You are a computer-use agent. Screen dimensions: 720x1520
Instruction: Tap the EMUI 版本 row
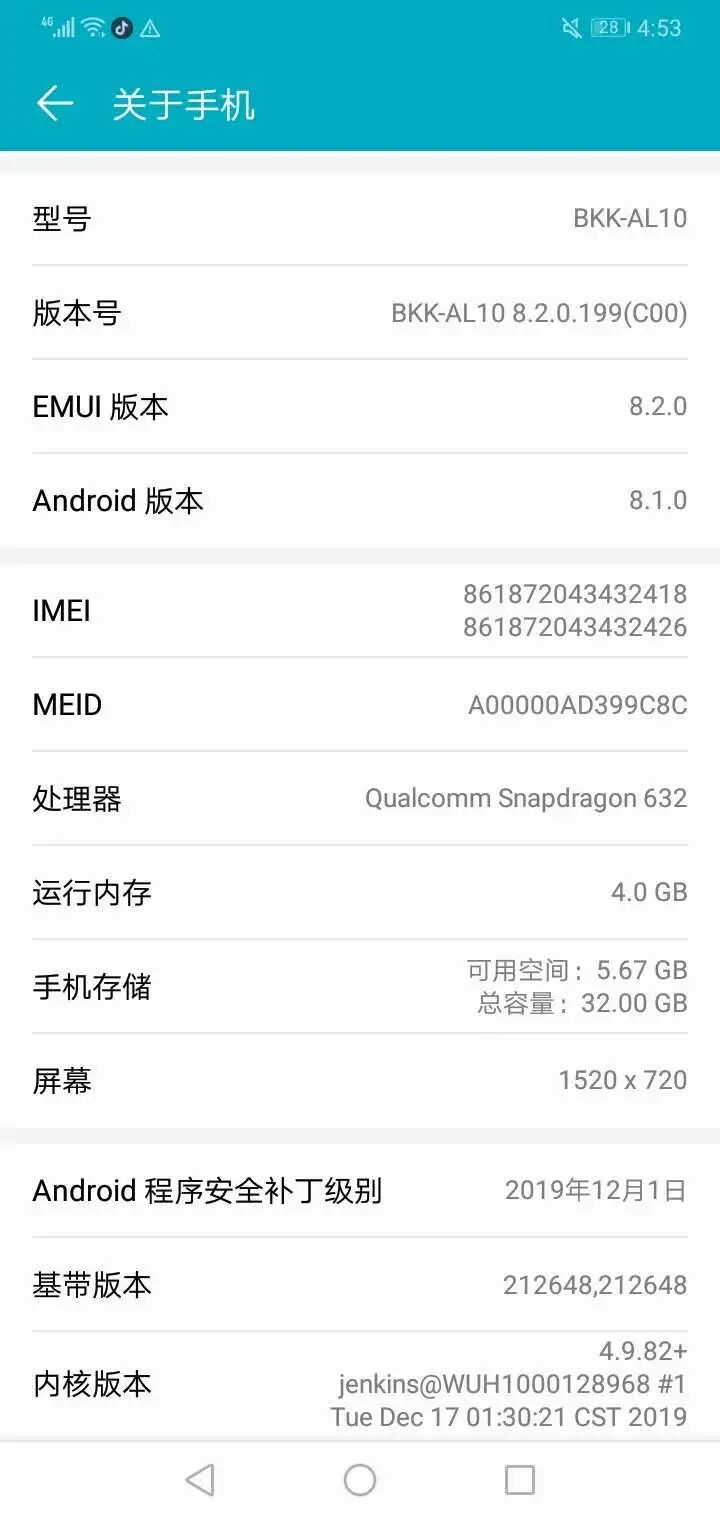coord(360,407)
